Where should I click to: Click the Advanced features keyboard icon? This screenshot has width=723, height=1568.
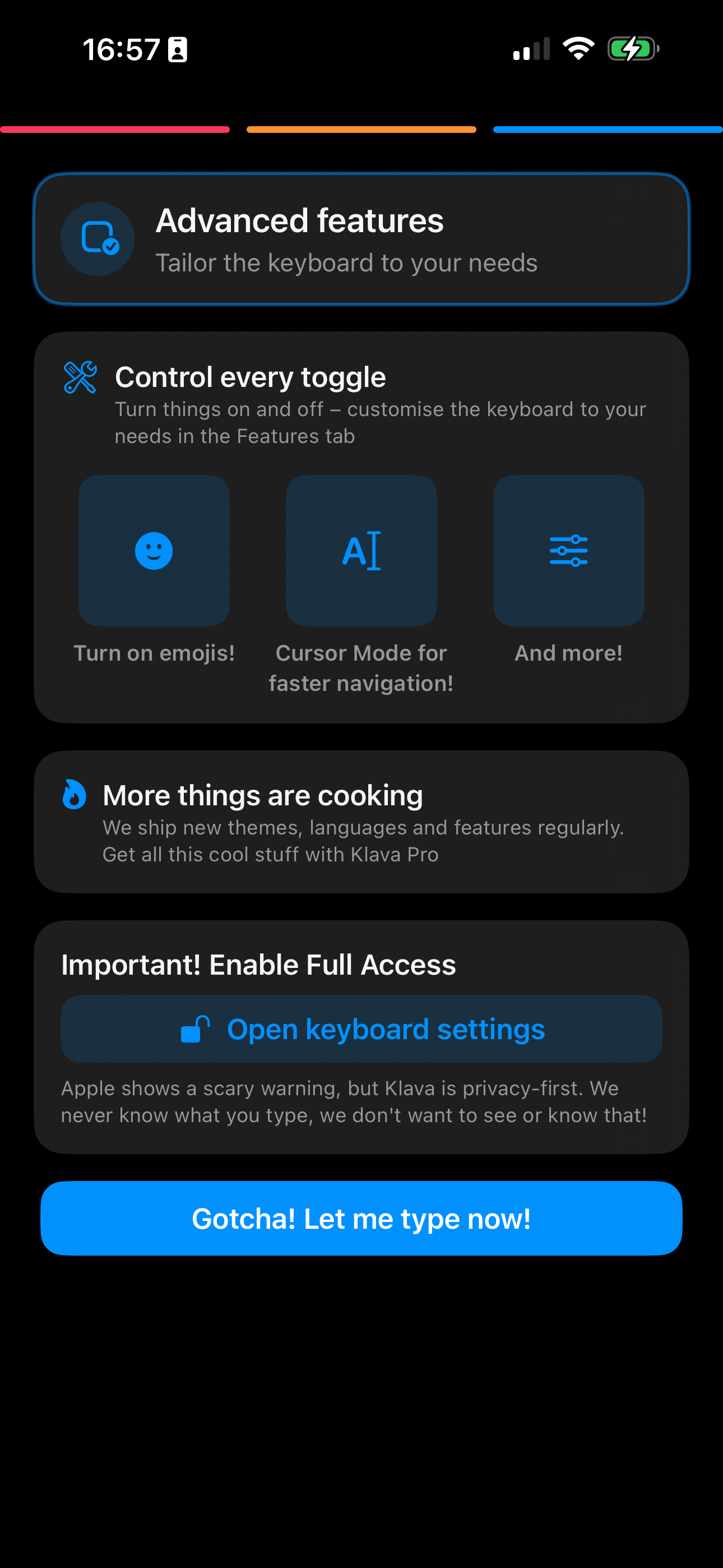(97, 238)
